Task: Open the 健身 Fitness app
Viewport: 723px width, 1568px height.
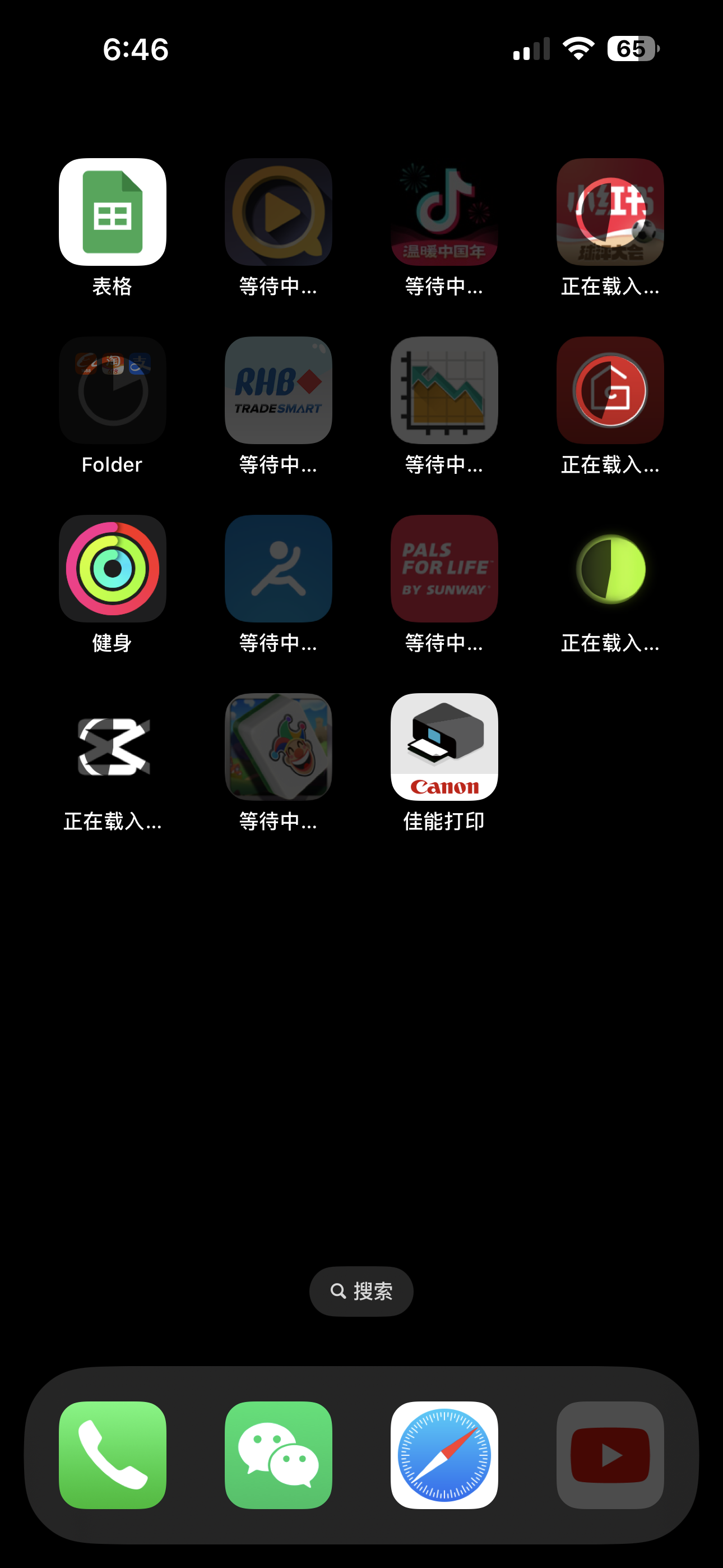Action: tap(113, 569)
